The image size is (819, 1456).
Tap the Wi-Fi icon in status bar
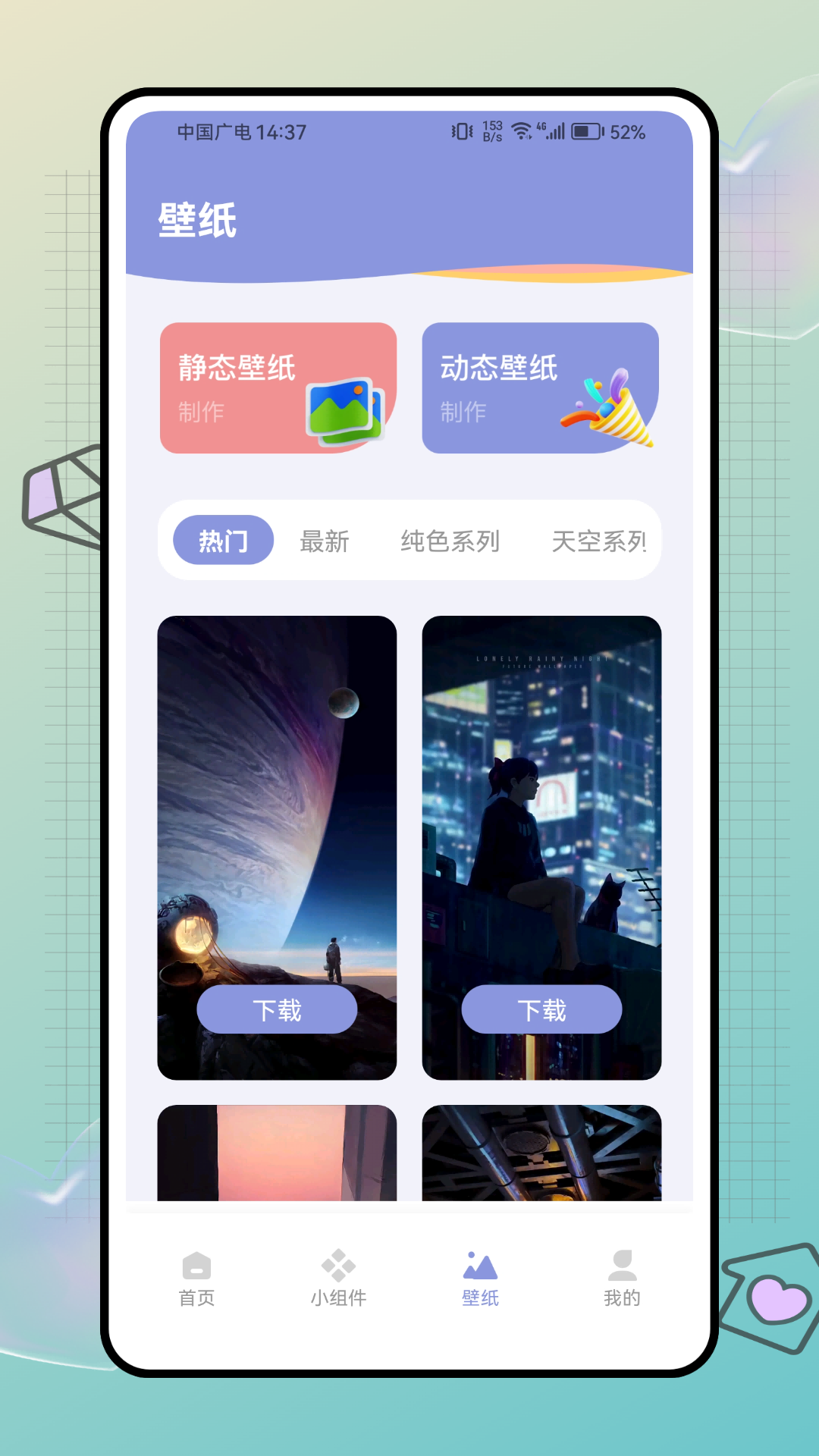coord(520,130)
